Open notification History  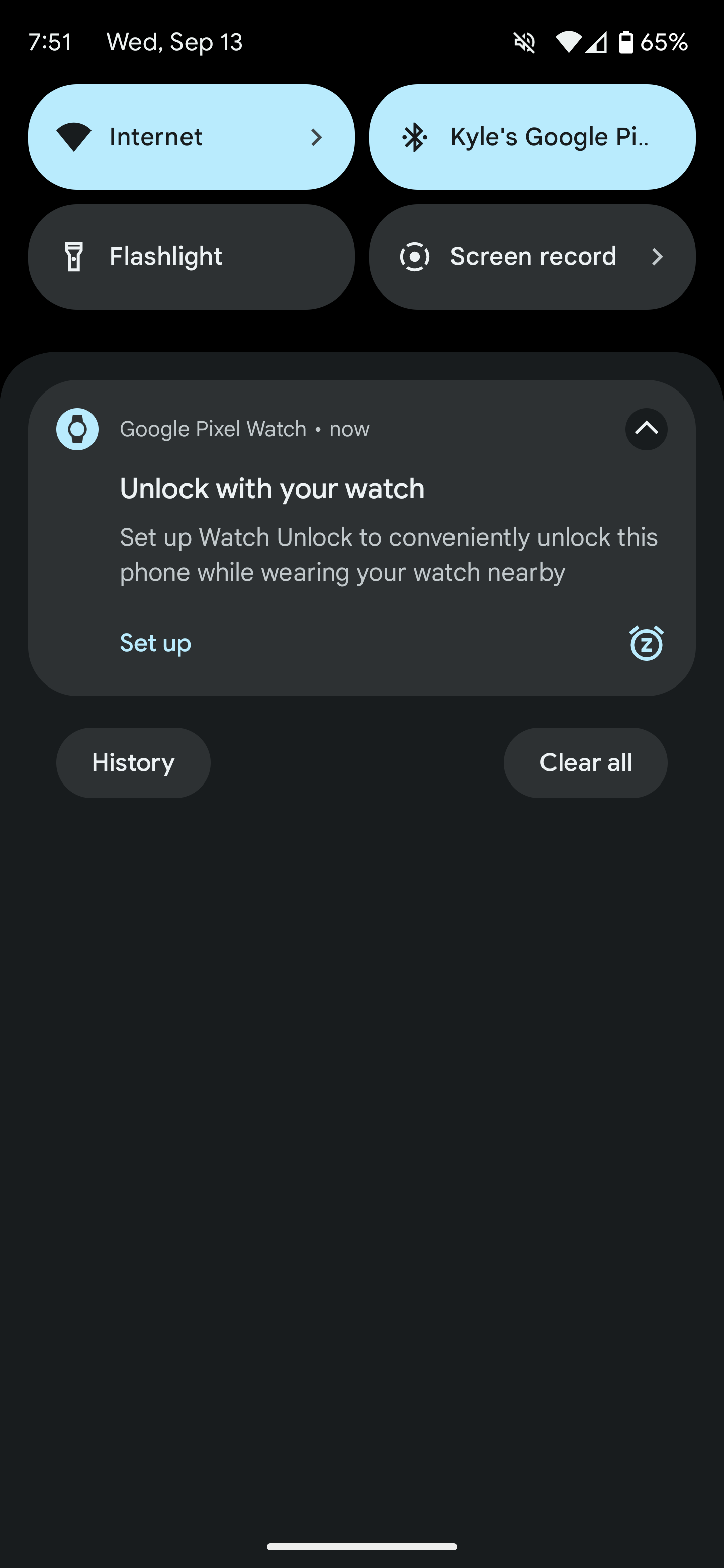(133, 763)
